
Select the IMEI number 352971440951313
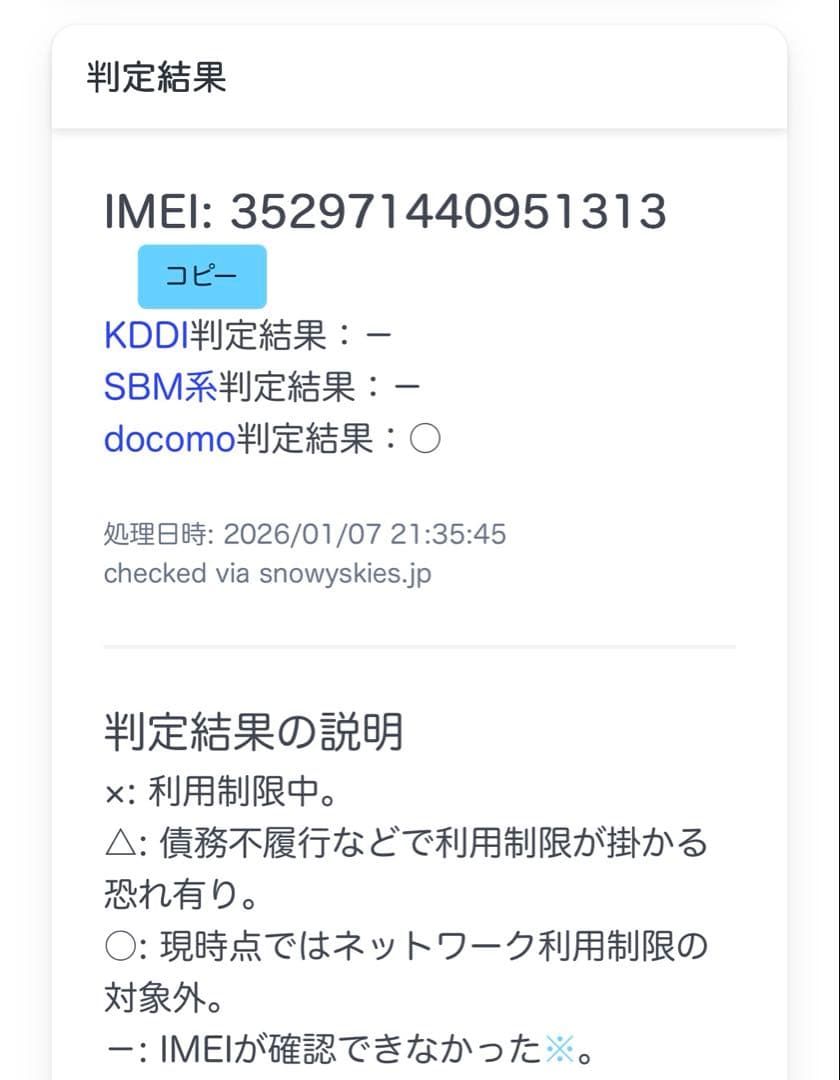450,210
